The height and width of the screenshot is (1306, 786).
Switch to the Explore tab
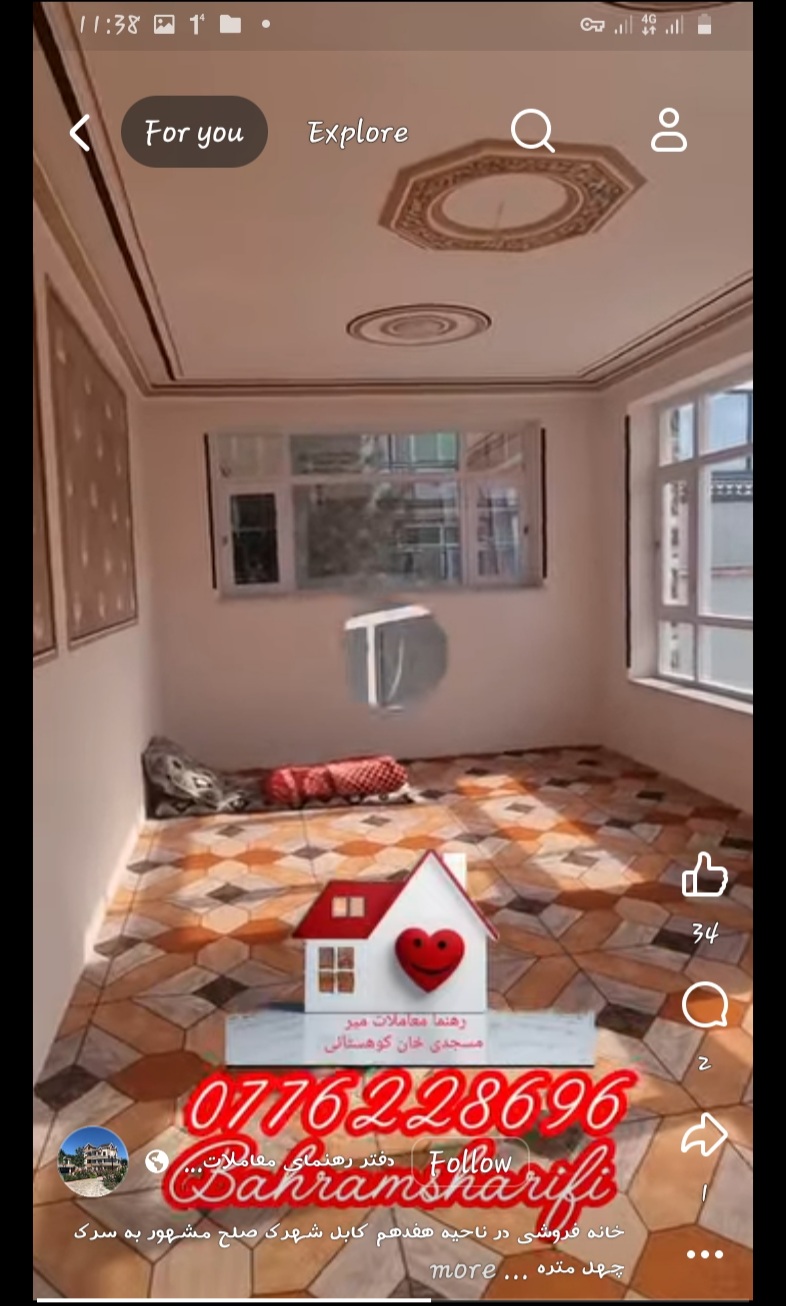[357, 132]
